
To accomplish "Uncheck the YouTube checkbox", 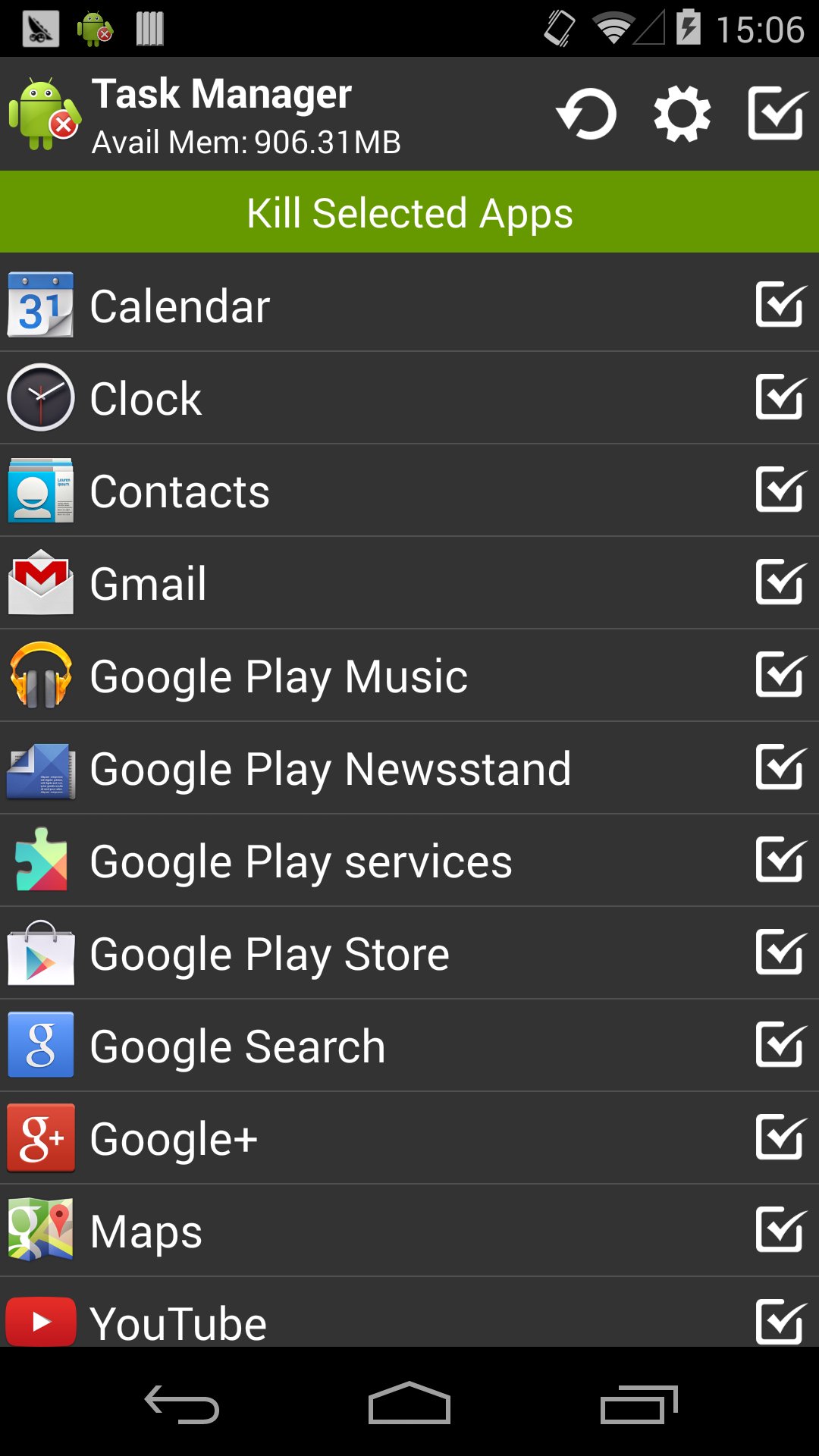I will pos(780,1321).
